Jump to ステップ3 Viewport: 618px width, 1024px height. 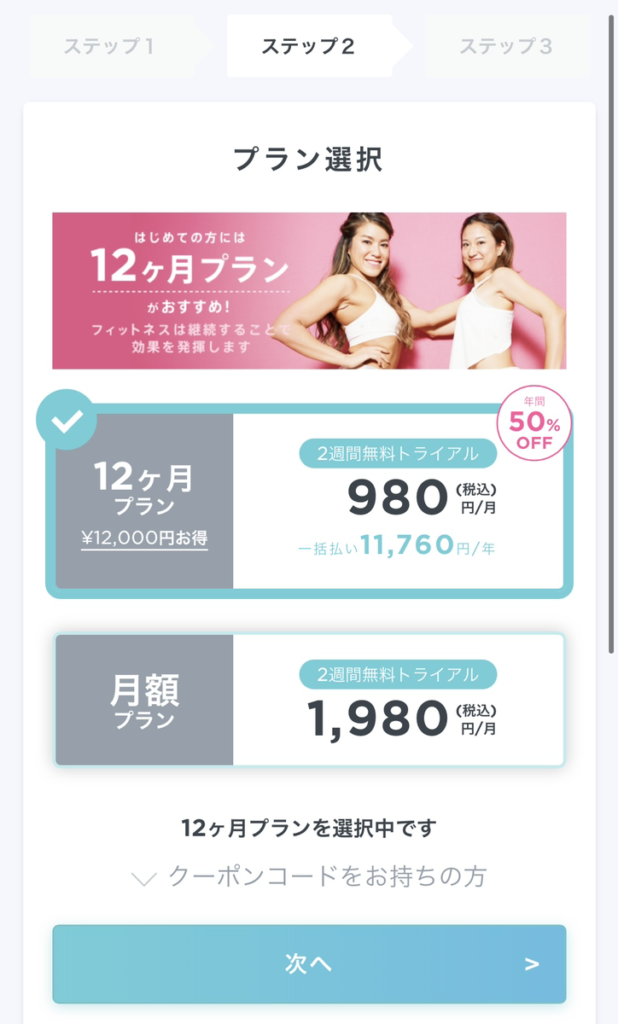504,46
